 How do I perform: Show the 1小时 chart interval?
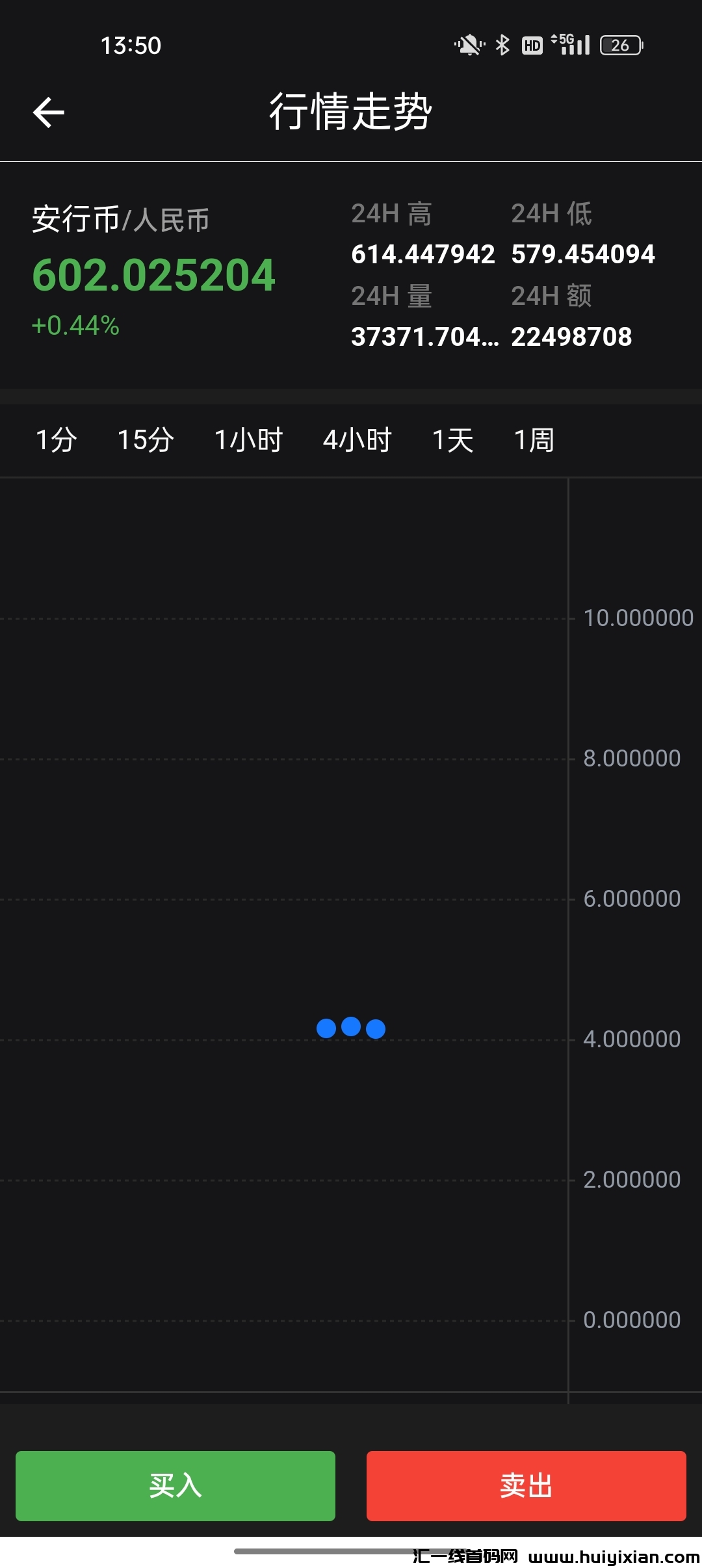[248, 440]
